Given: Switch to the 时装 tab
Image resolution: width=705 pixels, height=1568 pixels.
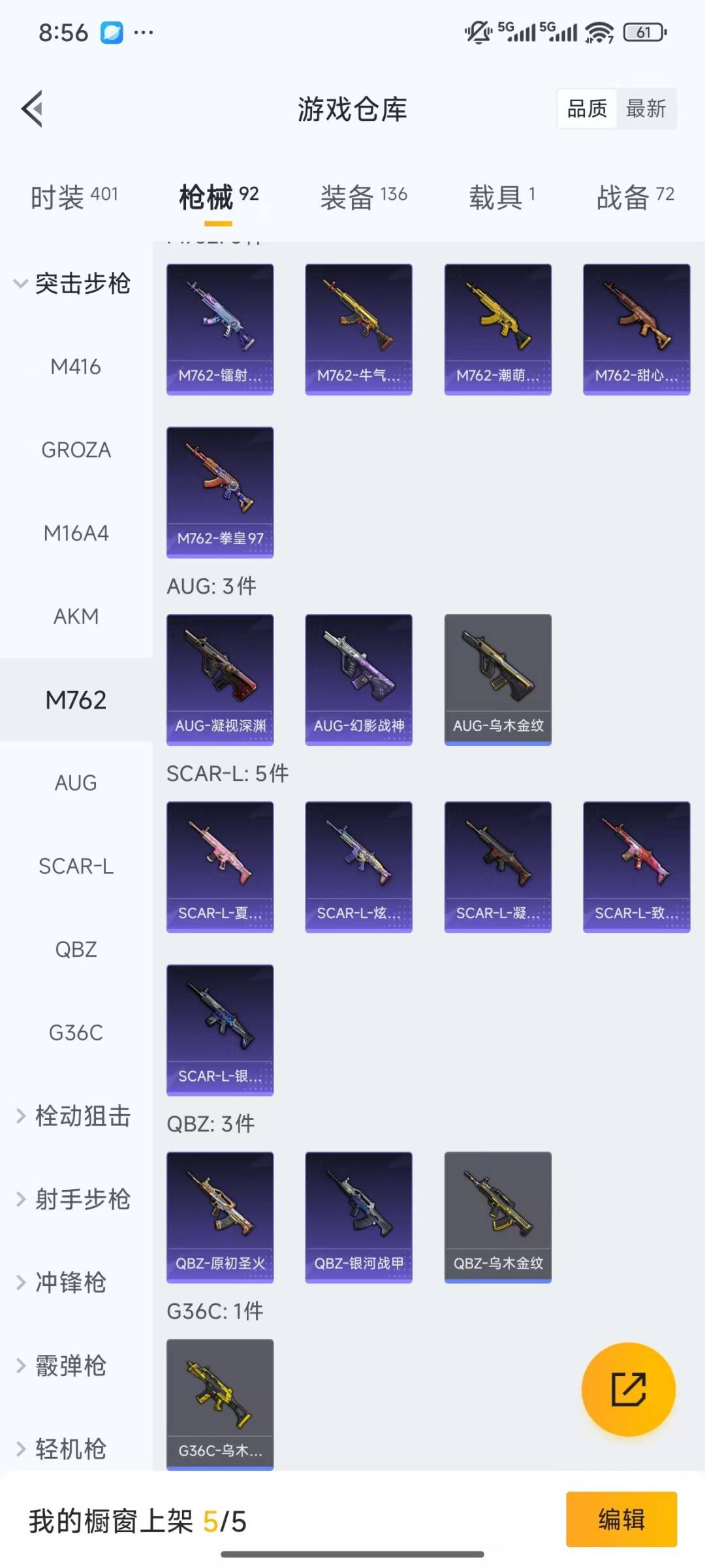Looking at the screenshot, I should [74, 197].
